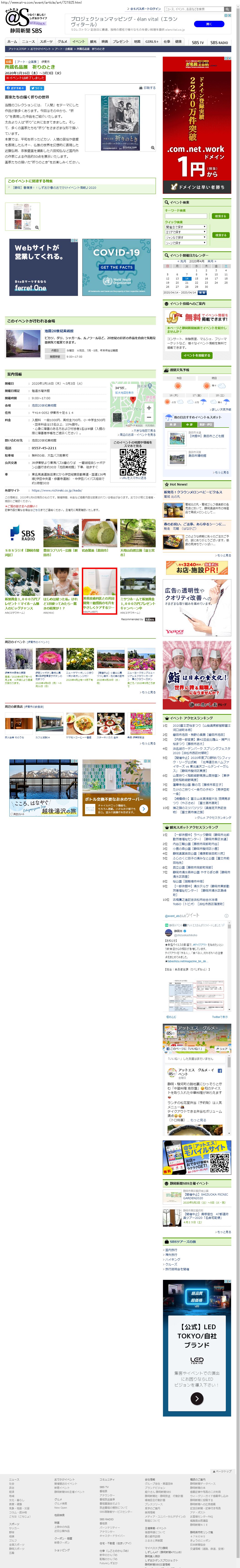Select the スポーツ navigation tab
The width and height of the screenshot is (240, 1568).
[46, 41]
